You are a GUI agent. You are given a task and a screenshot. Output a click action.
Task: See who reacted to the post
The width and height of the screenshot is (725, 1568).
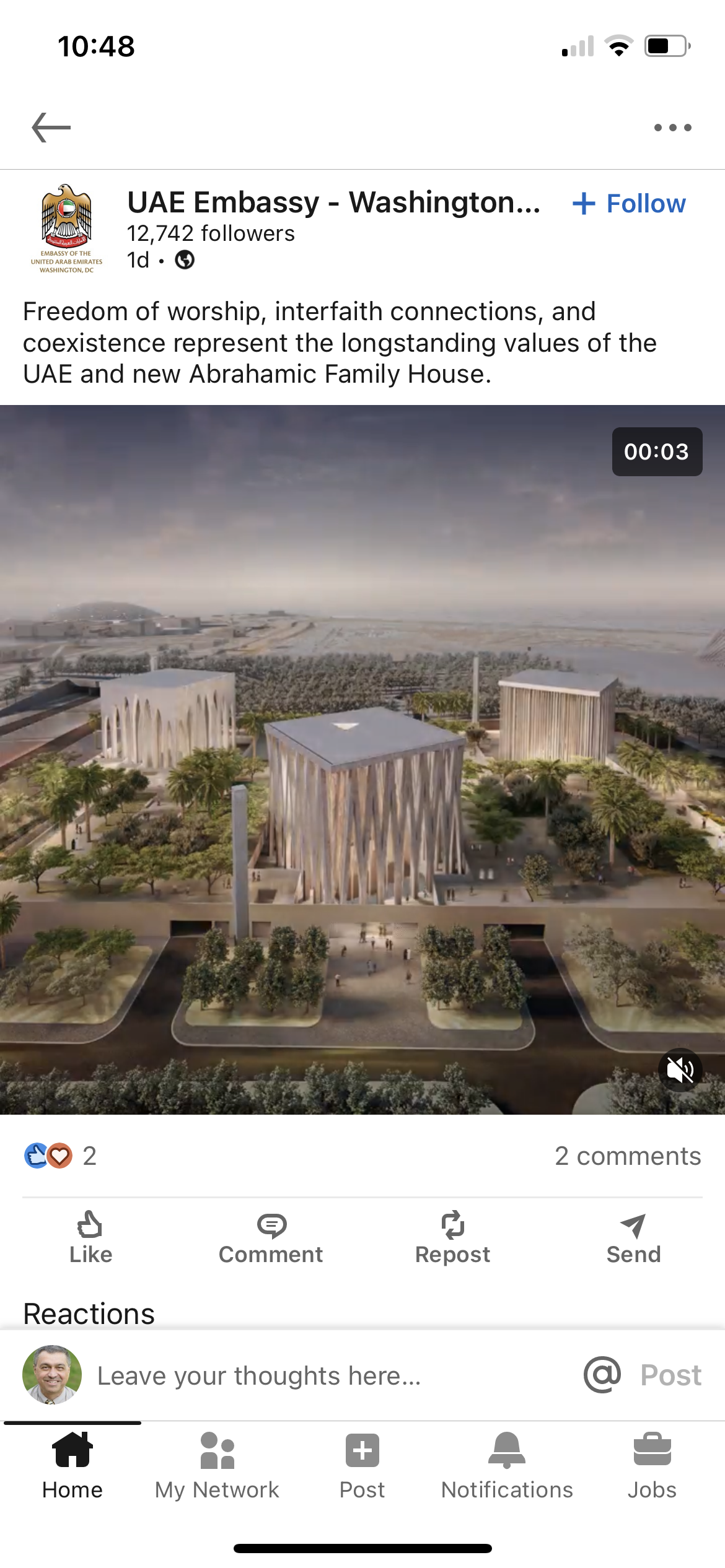pyautogui.click(x=60, y=1156)
